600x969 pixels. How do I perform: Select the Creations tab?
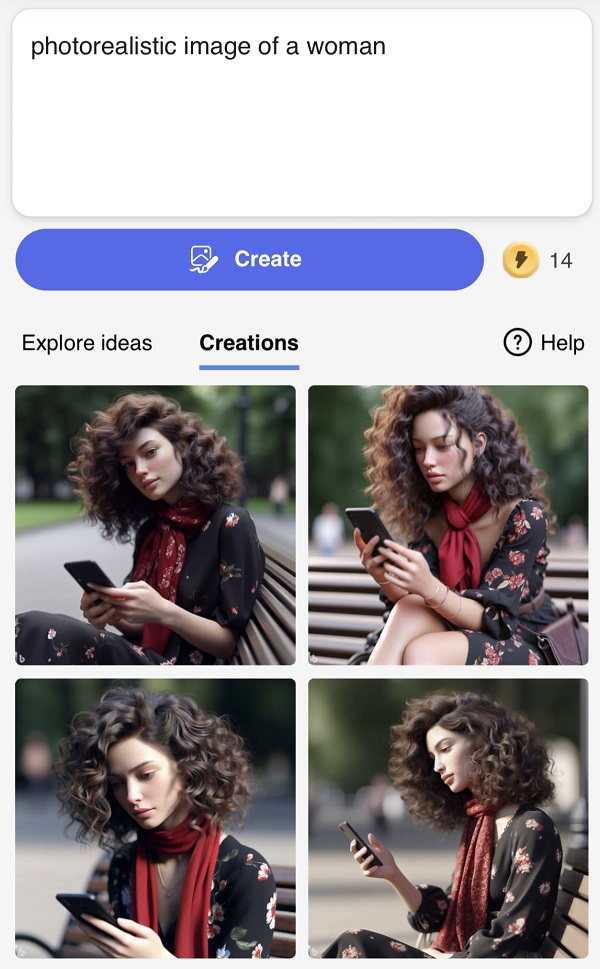pos(249,343)
